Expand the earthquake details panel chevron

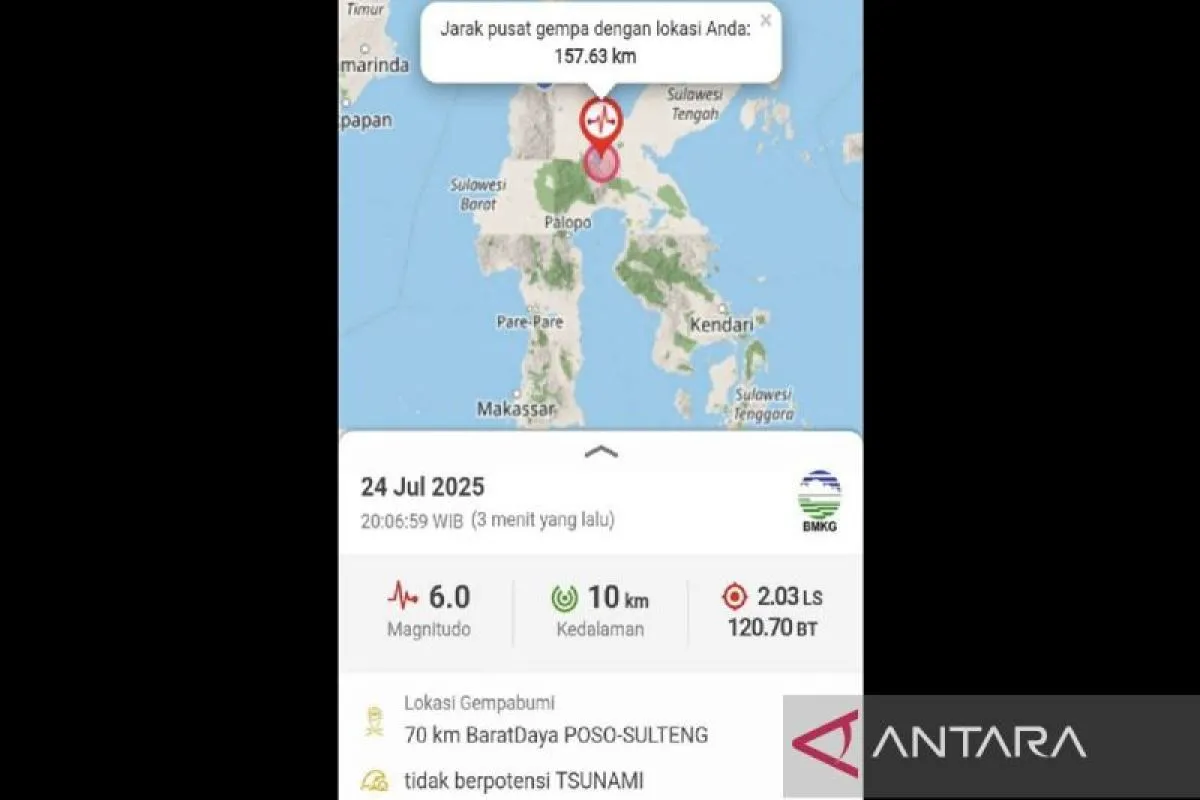point(600,452)
